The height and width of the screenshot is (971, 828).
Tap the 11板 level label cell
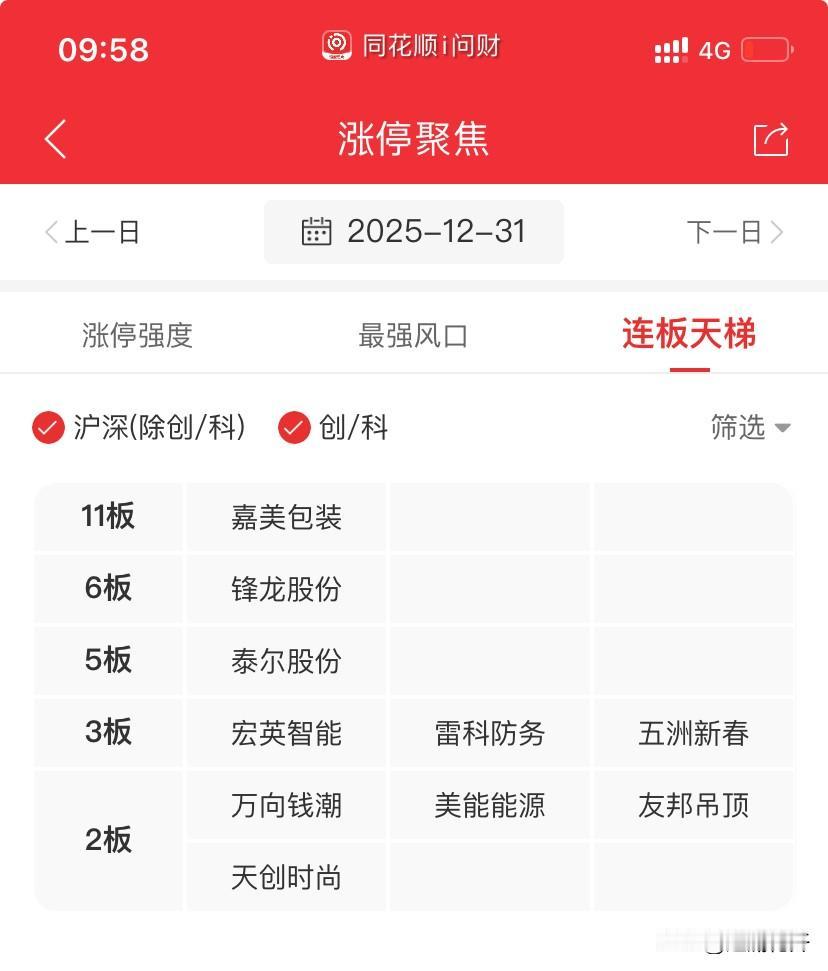point(109,517)
